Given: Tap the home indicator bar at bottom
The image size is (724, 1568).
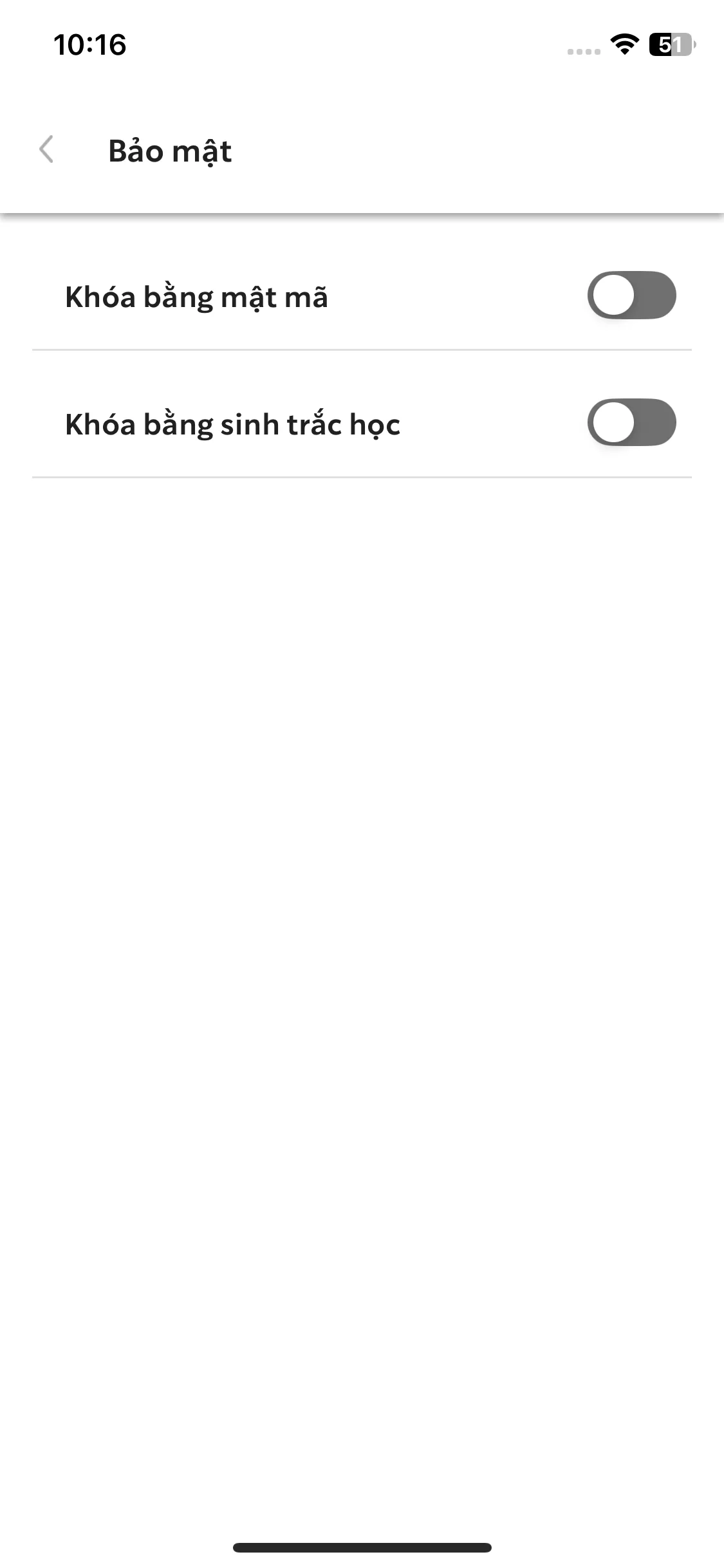Looking at the screenshot, I should pos(362,1547).
